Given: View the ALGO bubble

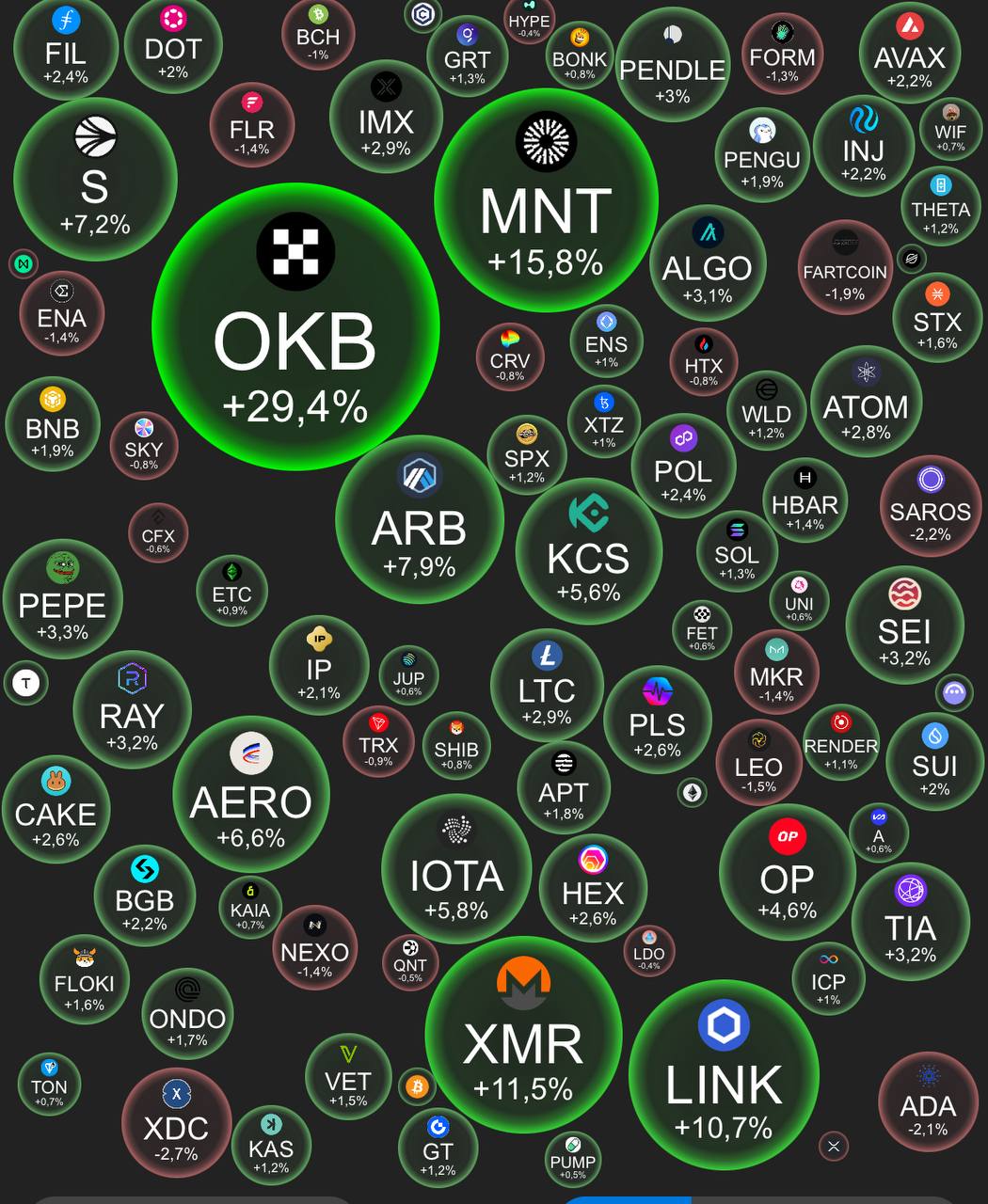Looking at the screenshot, I should tap(708, 263).
